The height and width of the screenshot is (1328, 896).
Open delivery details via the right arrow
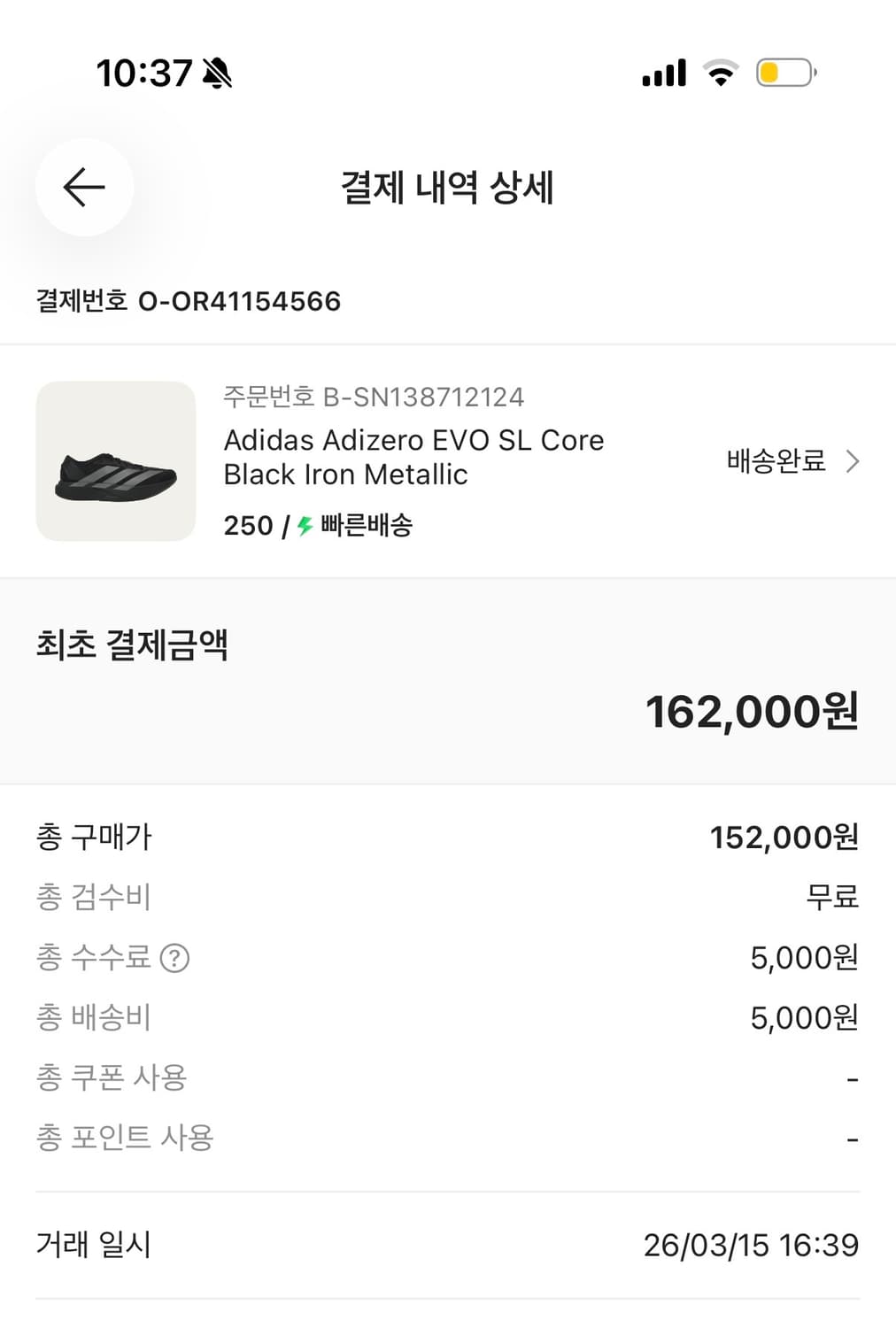point(852,461)
